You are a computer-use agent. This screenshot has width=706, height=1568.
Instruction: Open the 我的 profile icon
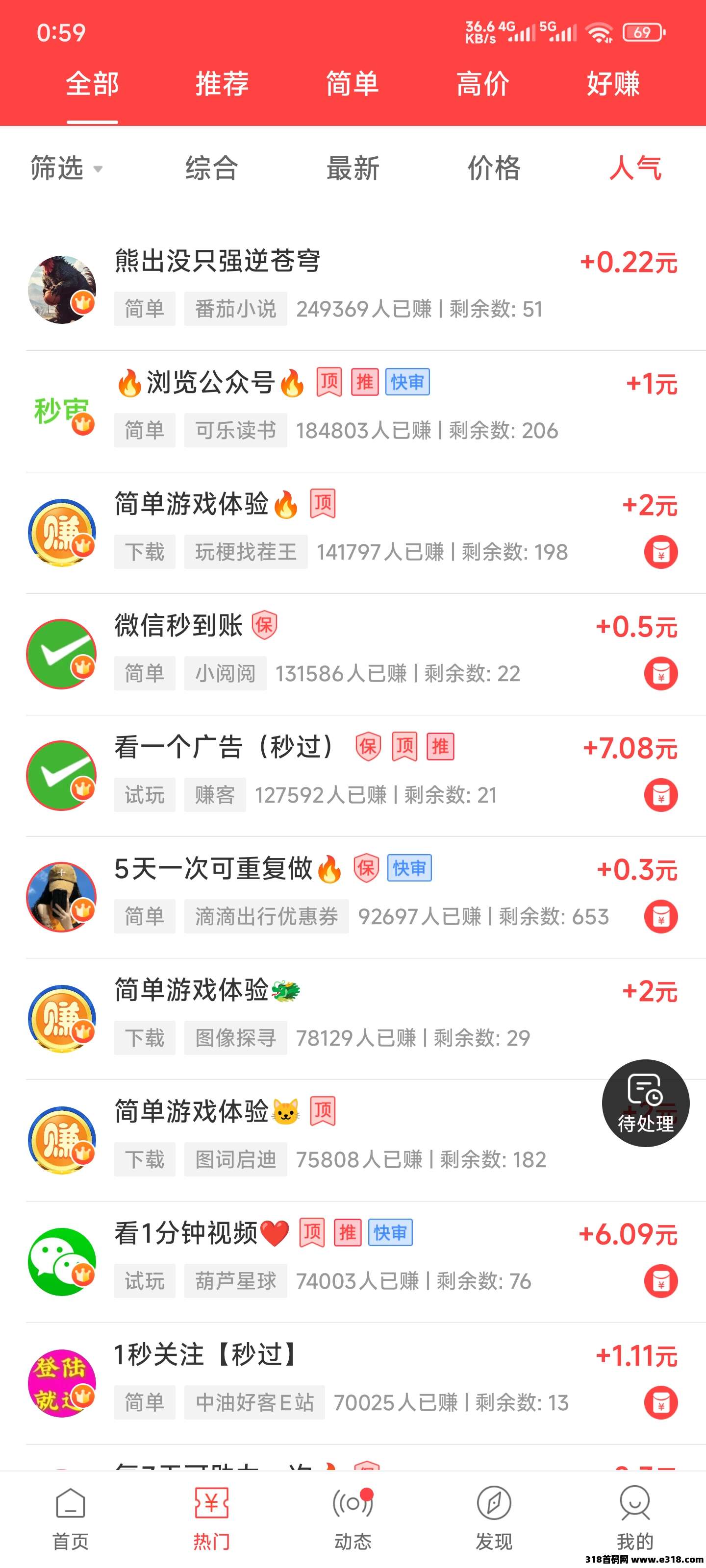636,1503
